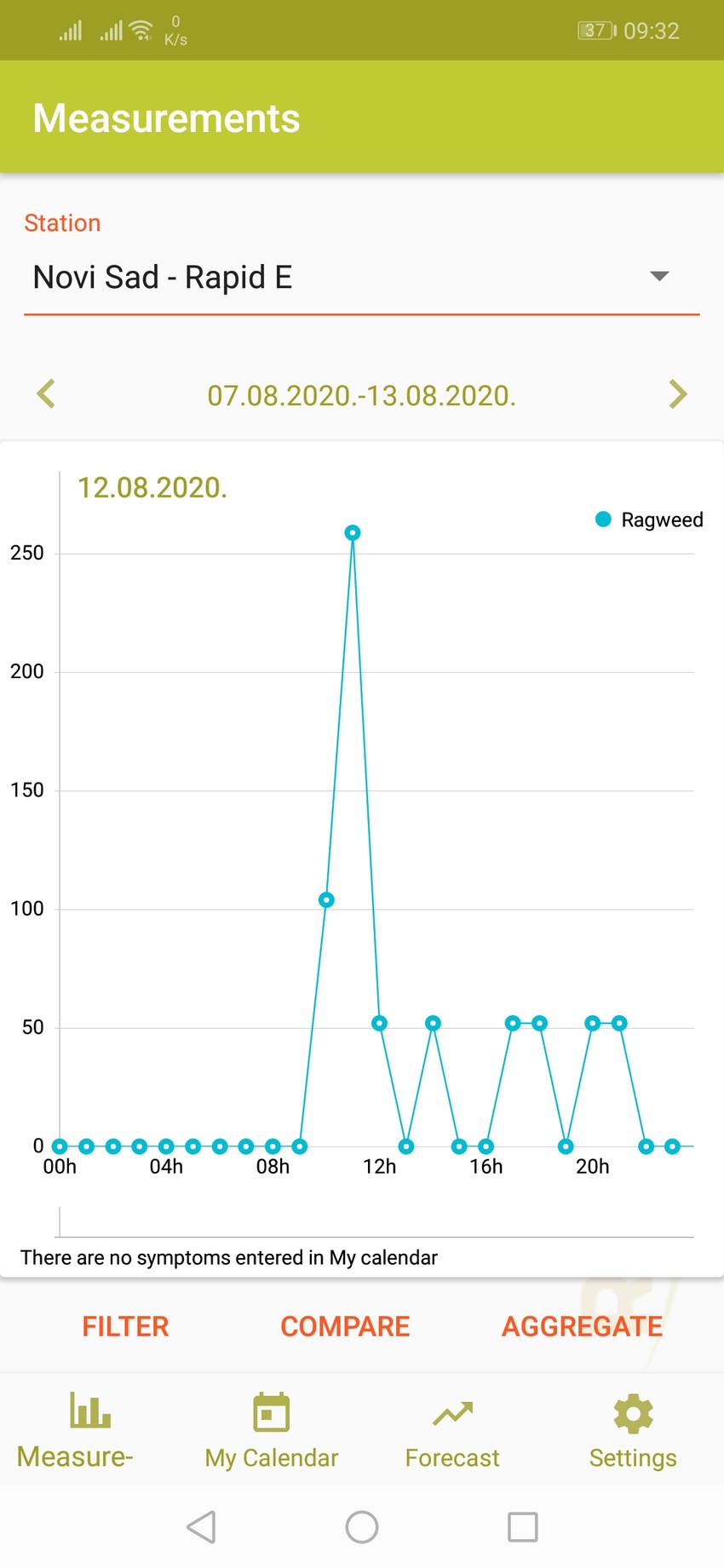Tap the system back button
The image size is (724, 1568).
point(202,1527)
